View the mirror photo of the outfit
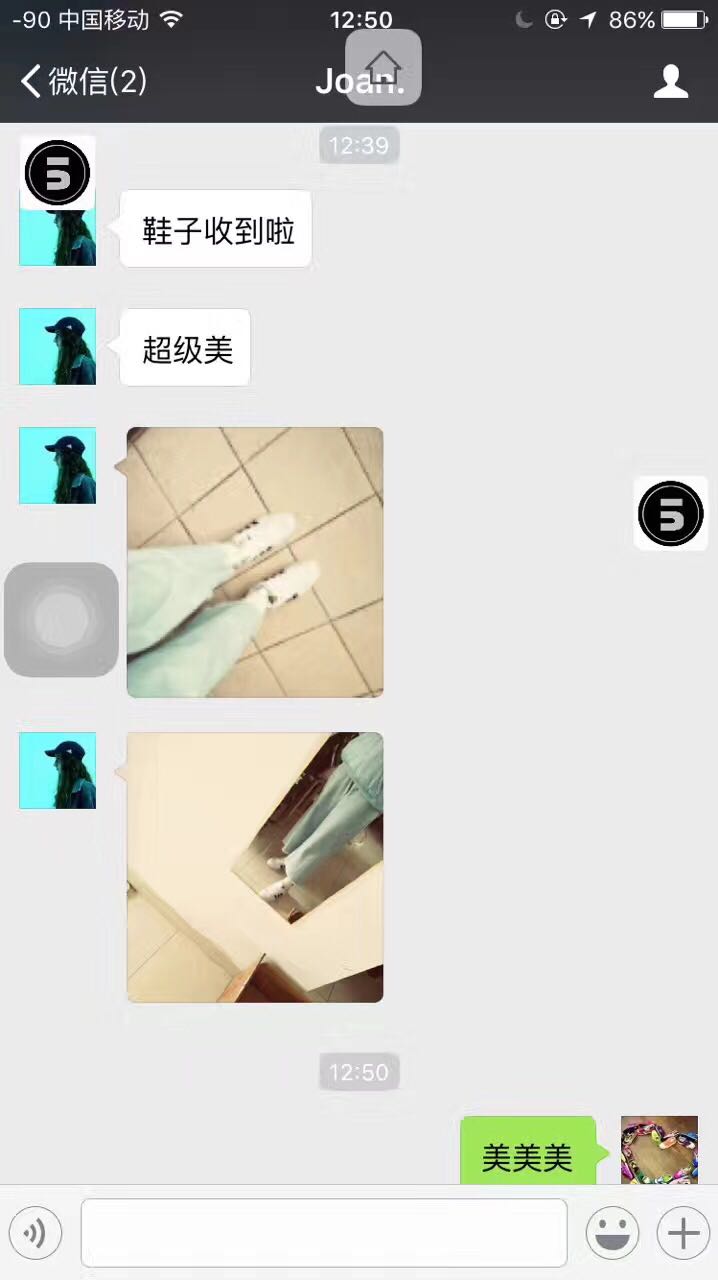 point(255,867)
